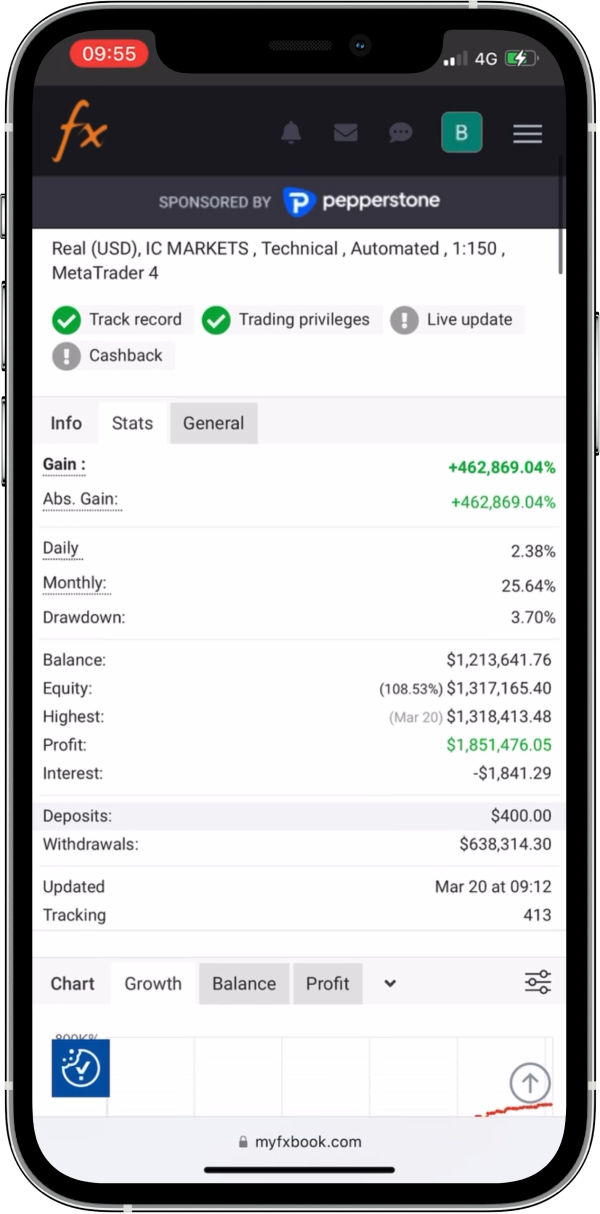Image resolution: width=600 pixels, height=1214 pixels.
Task: Open the Pepperstone sponsor banner
Action: 299,202
